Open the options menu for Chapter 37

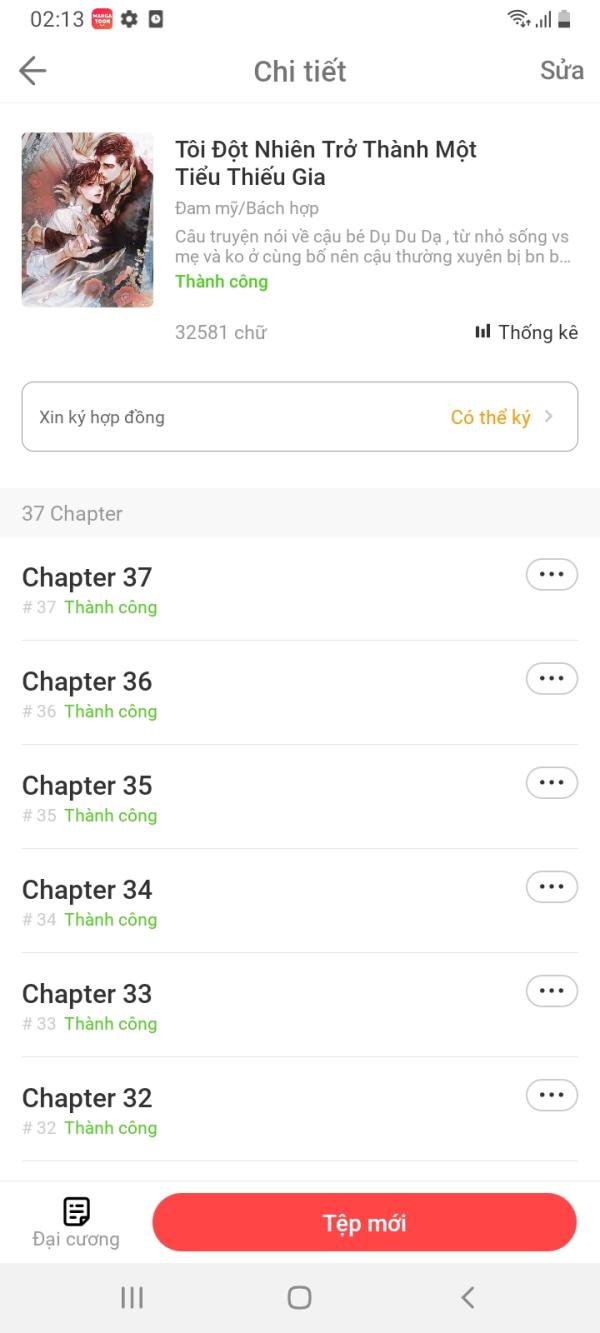tap(552, 575)
